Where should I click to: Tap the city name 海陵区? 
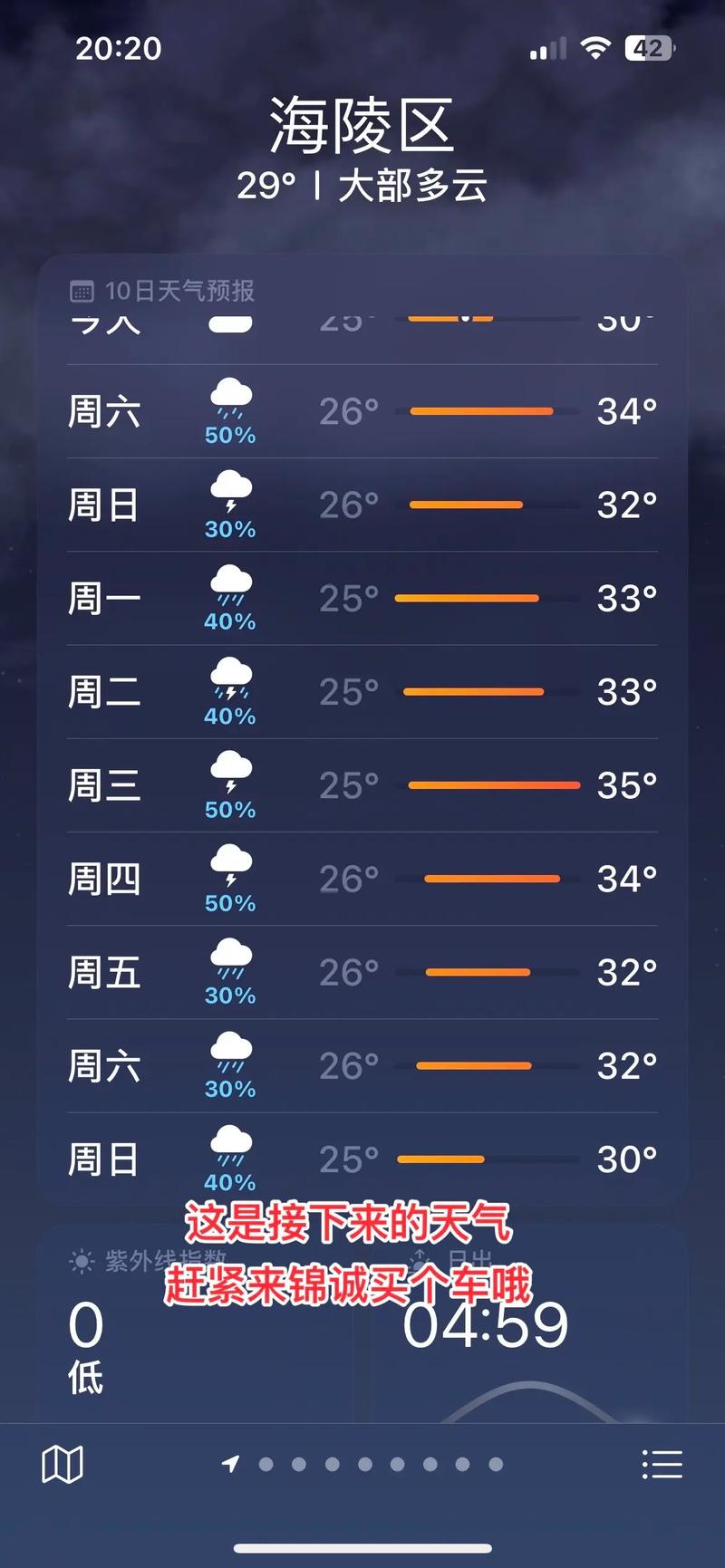pyautogui.click(x=362, y=125)
